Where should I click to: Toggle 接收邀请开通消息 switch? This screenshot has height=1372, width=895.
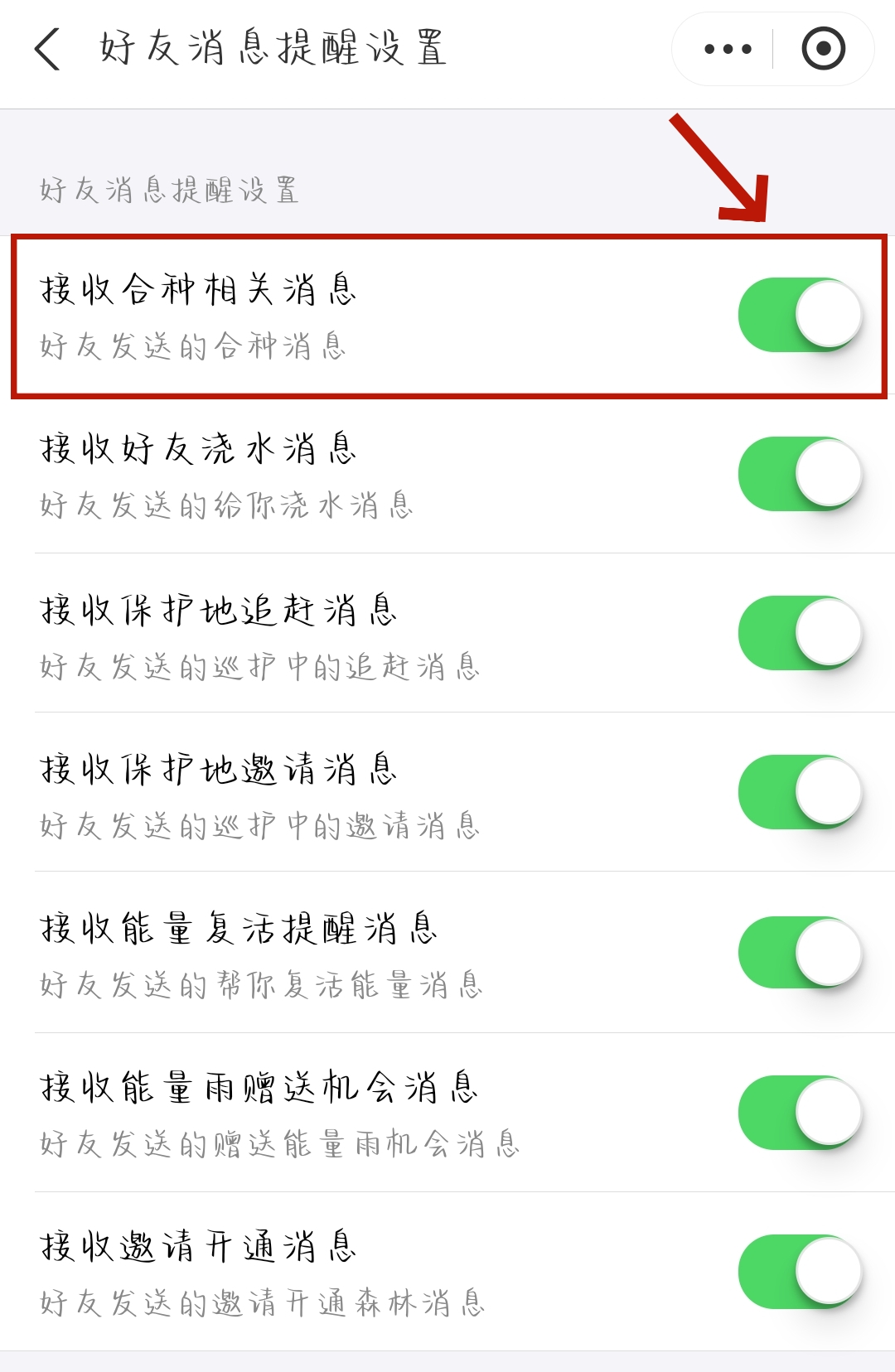[x=800, y=1272]
